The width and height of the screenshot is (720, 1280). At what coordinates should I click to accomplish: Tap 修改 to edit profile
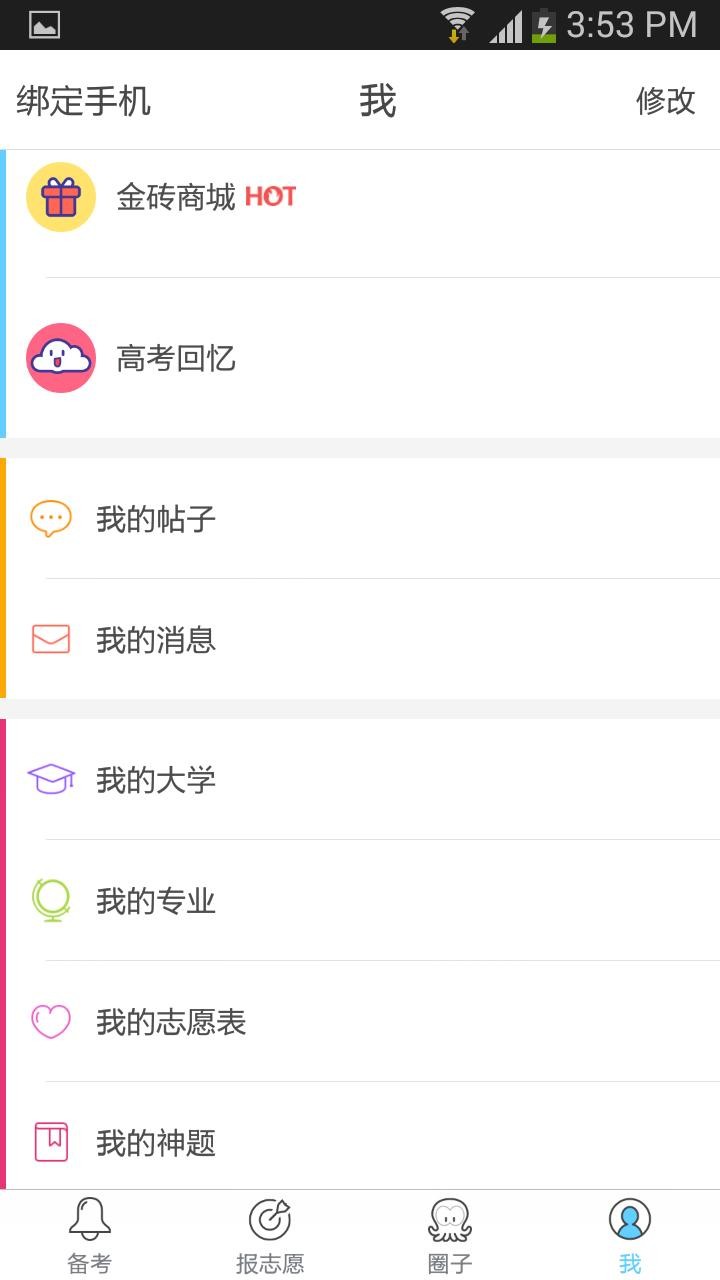point(665,101)
